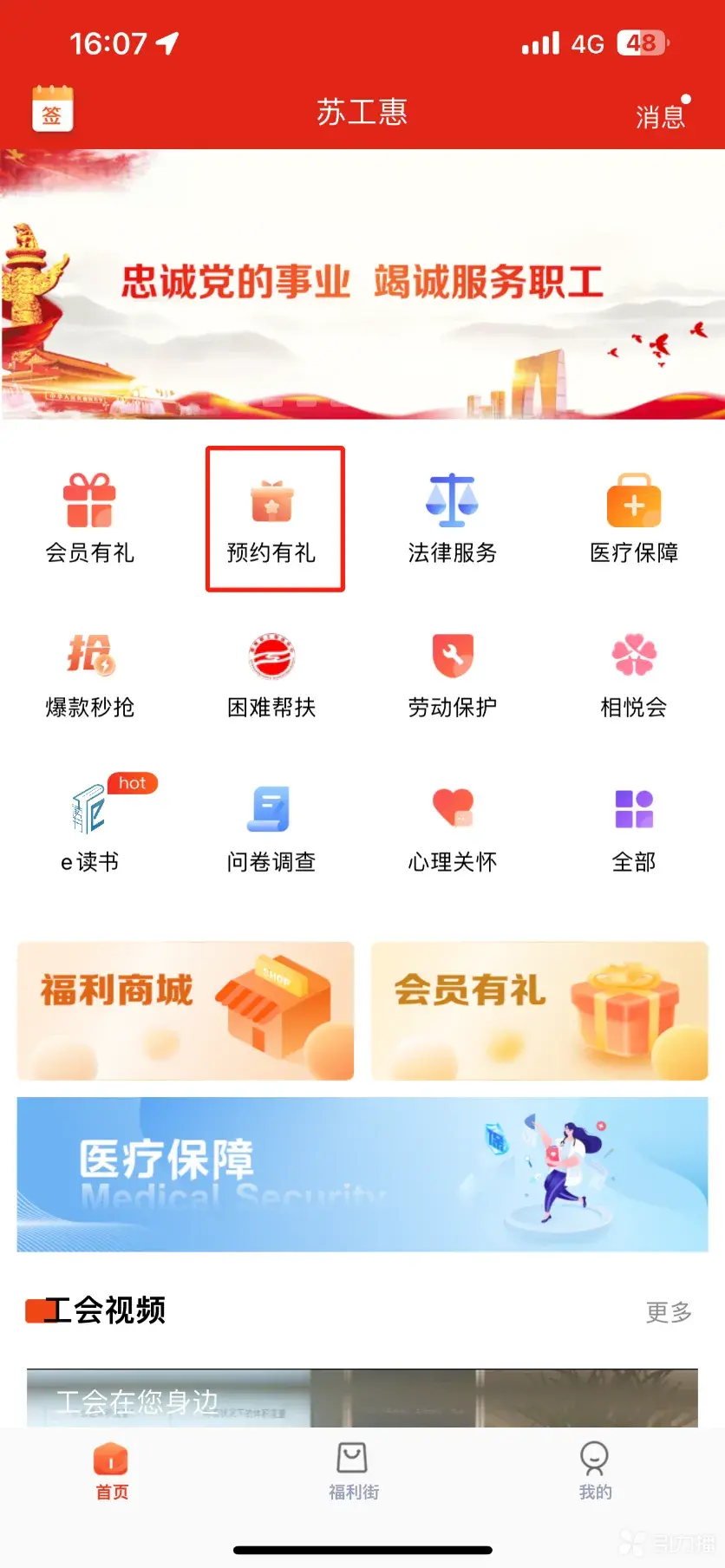
Task: Open 预约有礼
Action: click(x=272, y=518)
